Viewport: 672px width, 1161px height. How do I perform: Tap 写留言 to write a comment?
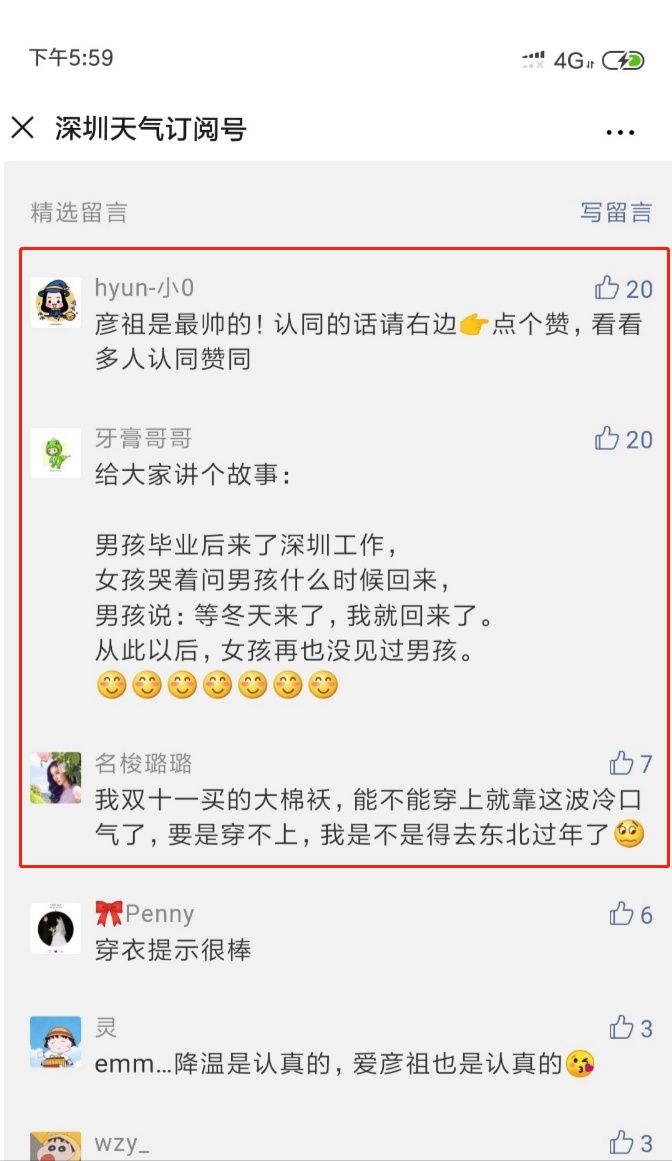[616, 212]
